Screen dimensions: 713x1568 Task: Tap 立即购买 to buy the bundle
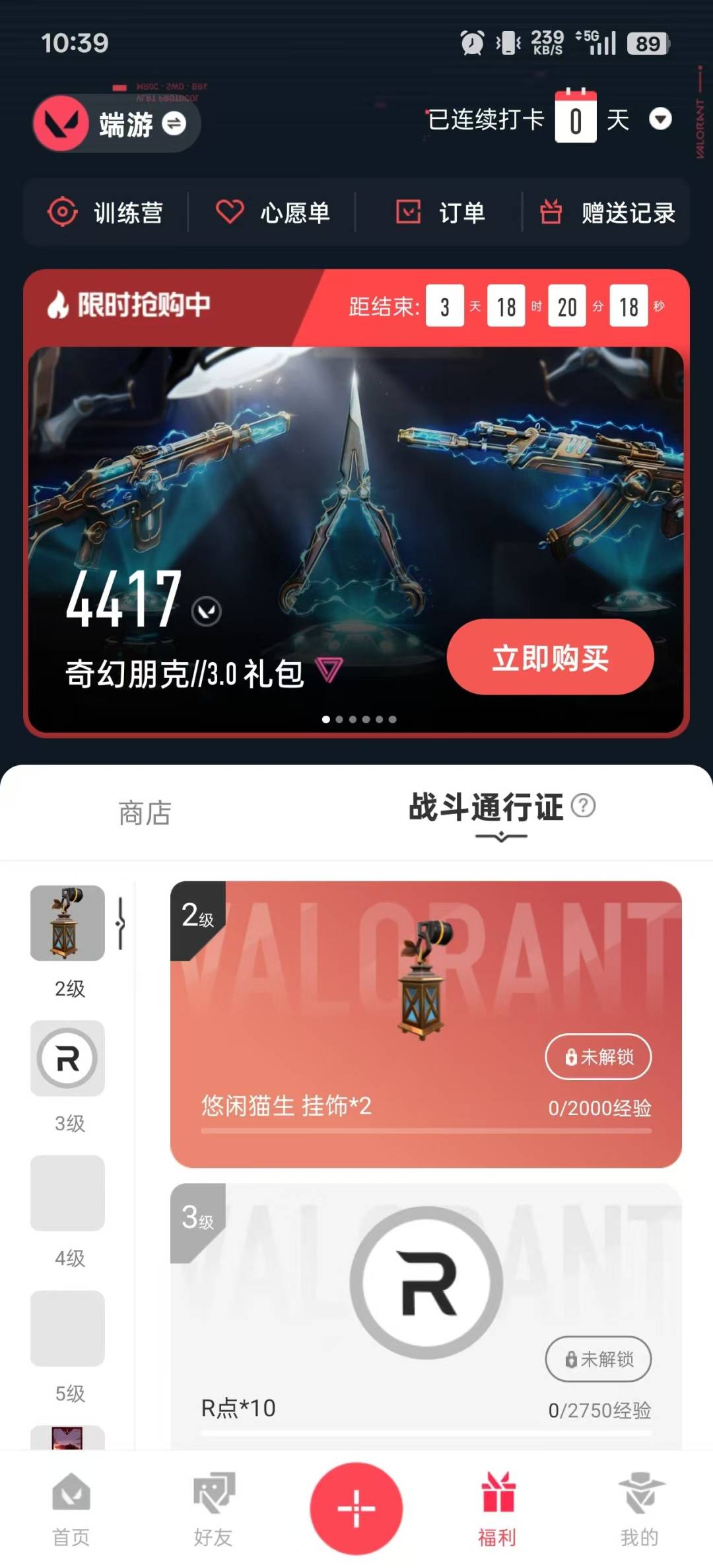550,658
